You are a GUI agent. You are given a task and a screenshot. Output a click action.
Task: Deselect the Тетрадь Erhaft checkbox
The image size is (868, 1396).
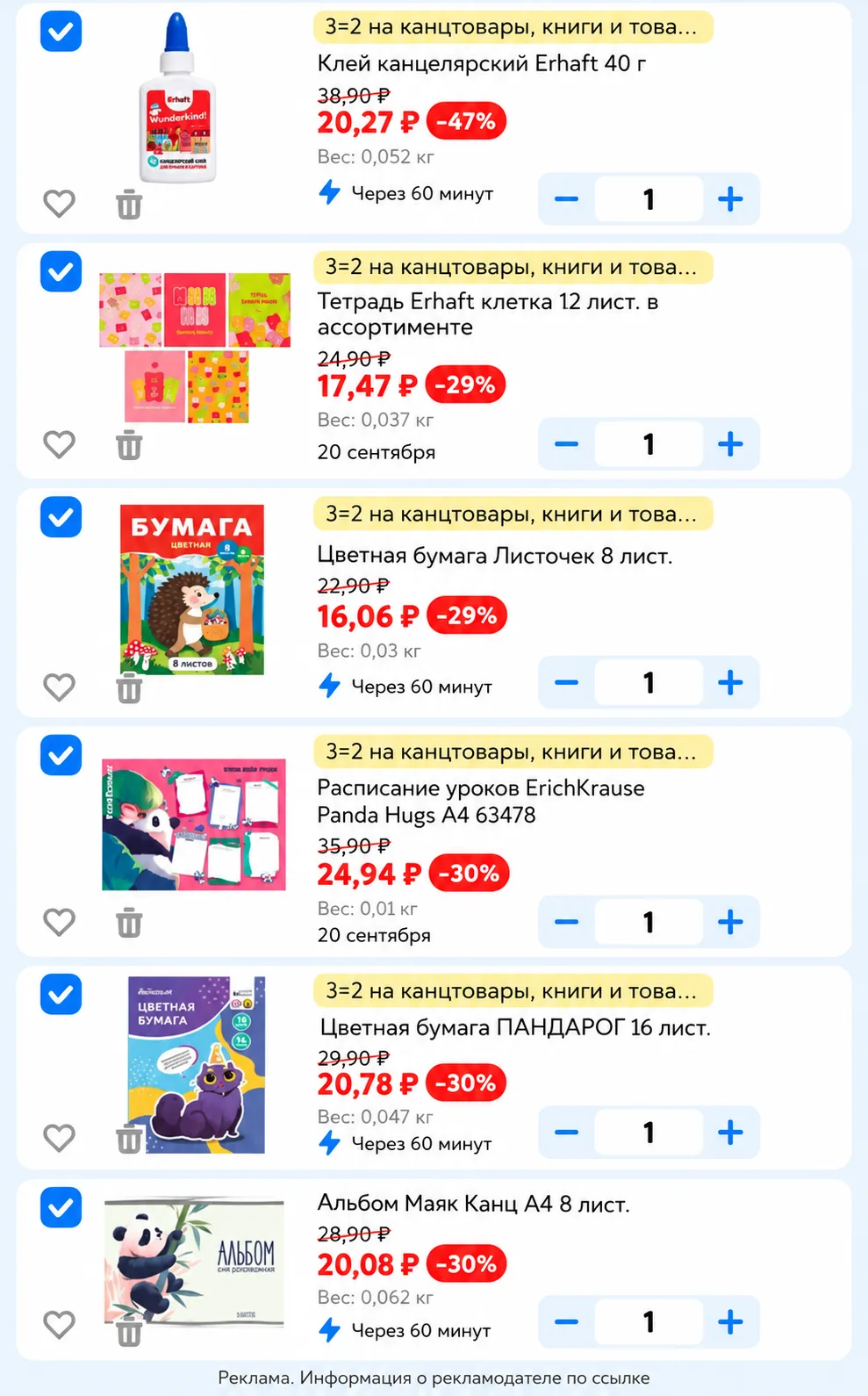coord(61,271)
